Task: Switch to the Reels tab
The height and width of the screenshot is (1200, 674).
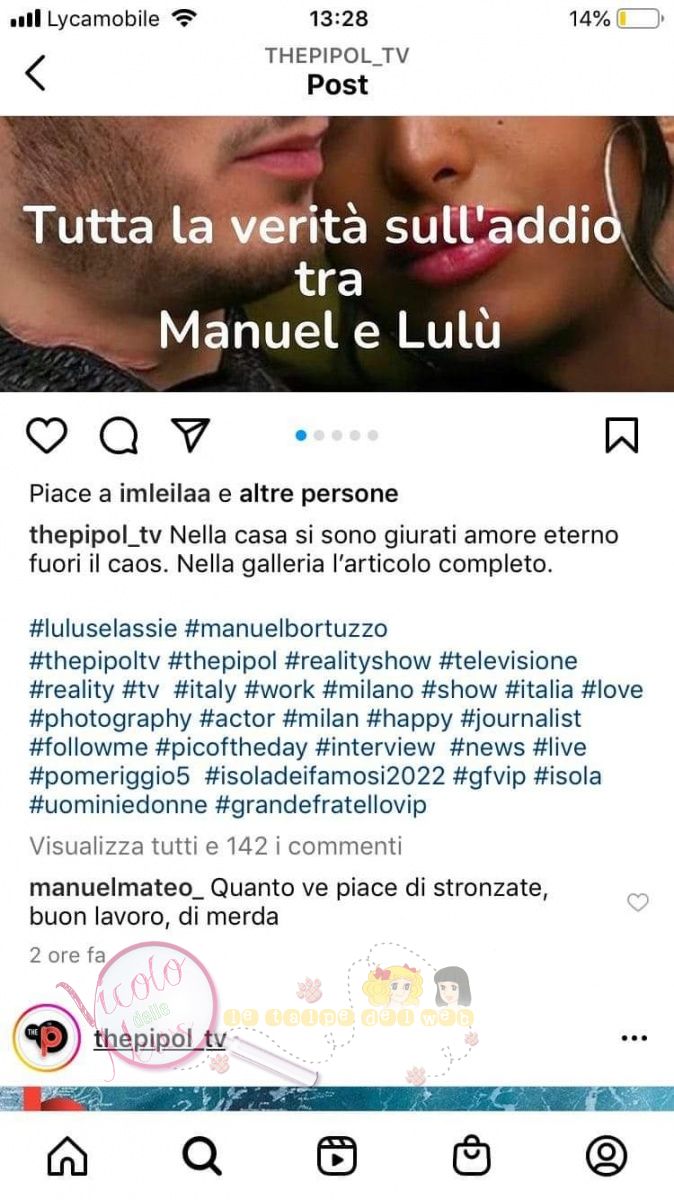Action: pyautogui.click(x=337, y=1156)
